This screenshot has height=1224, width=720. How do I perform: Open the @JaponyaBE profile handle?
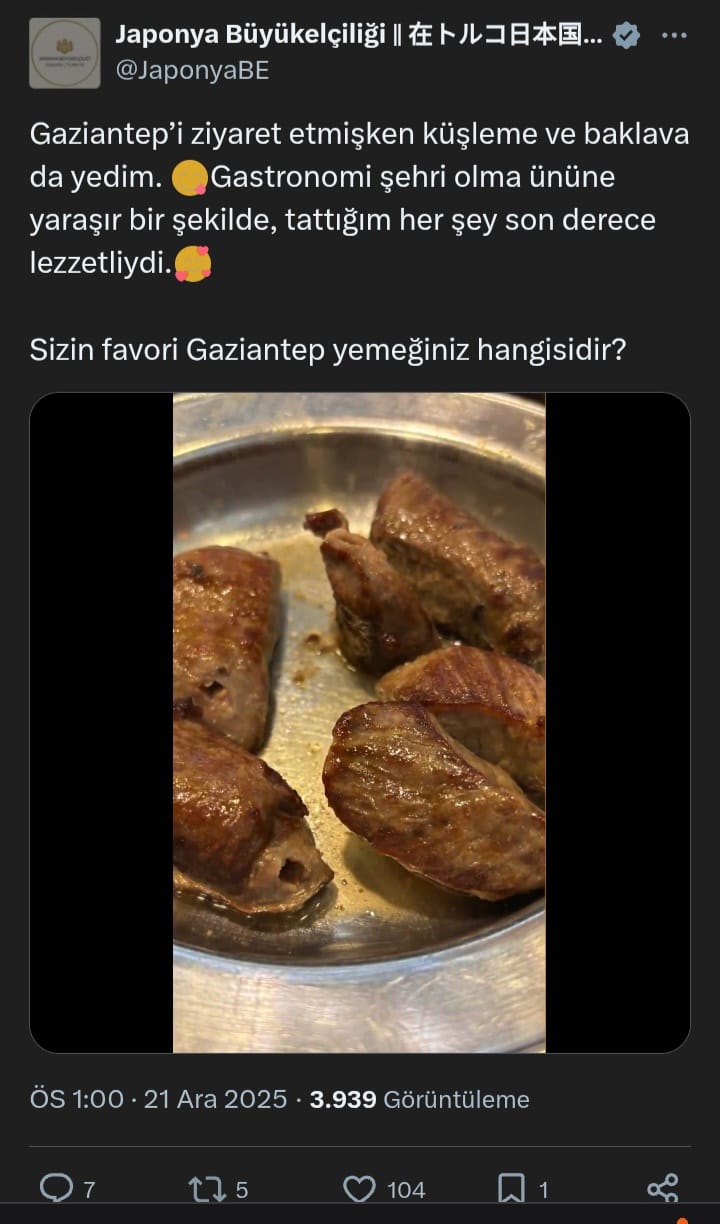pyautogui.click(x=192, y=70)
